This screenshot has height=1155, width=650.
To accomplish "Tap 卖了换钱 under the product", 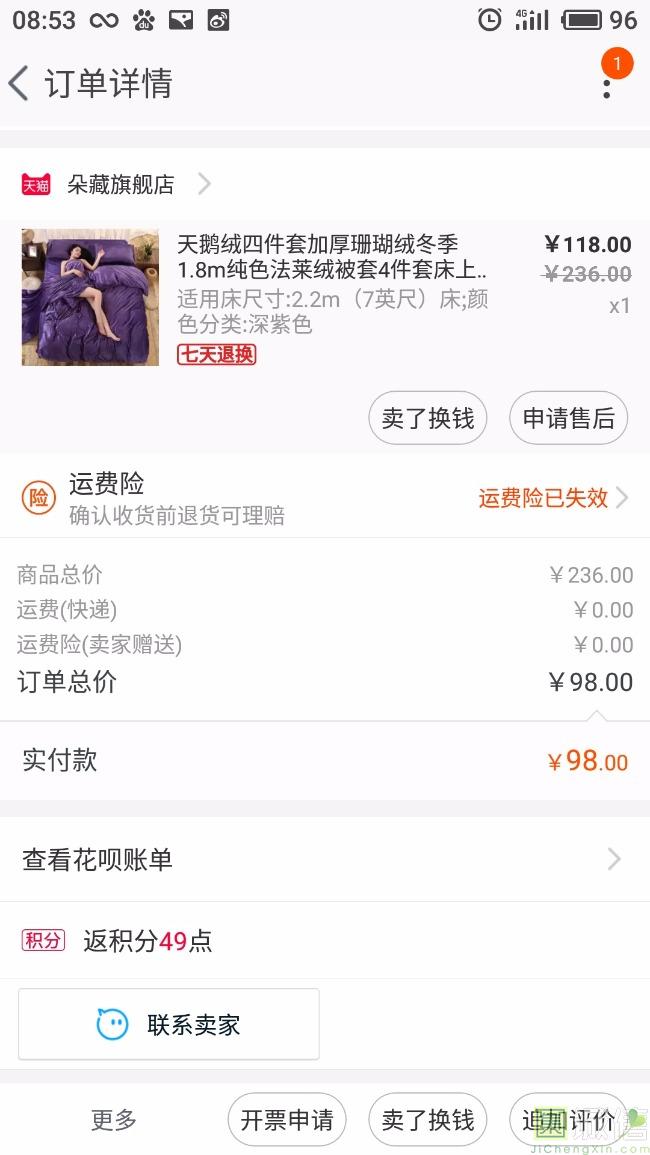I will click(x=427, y=418).
